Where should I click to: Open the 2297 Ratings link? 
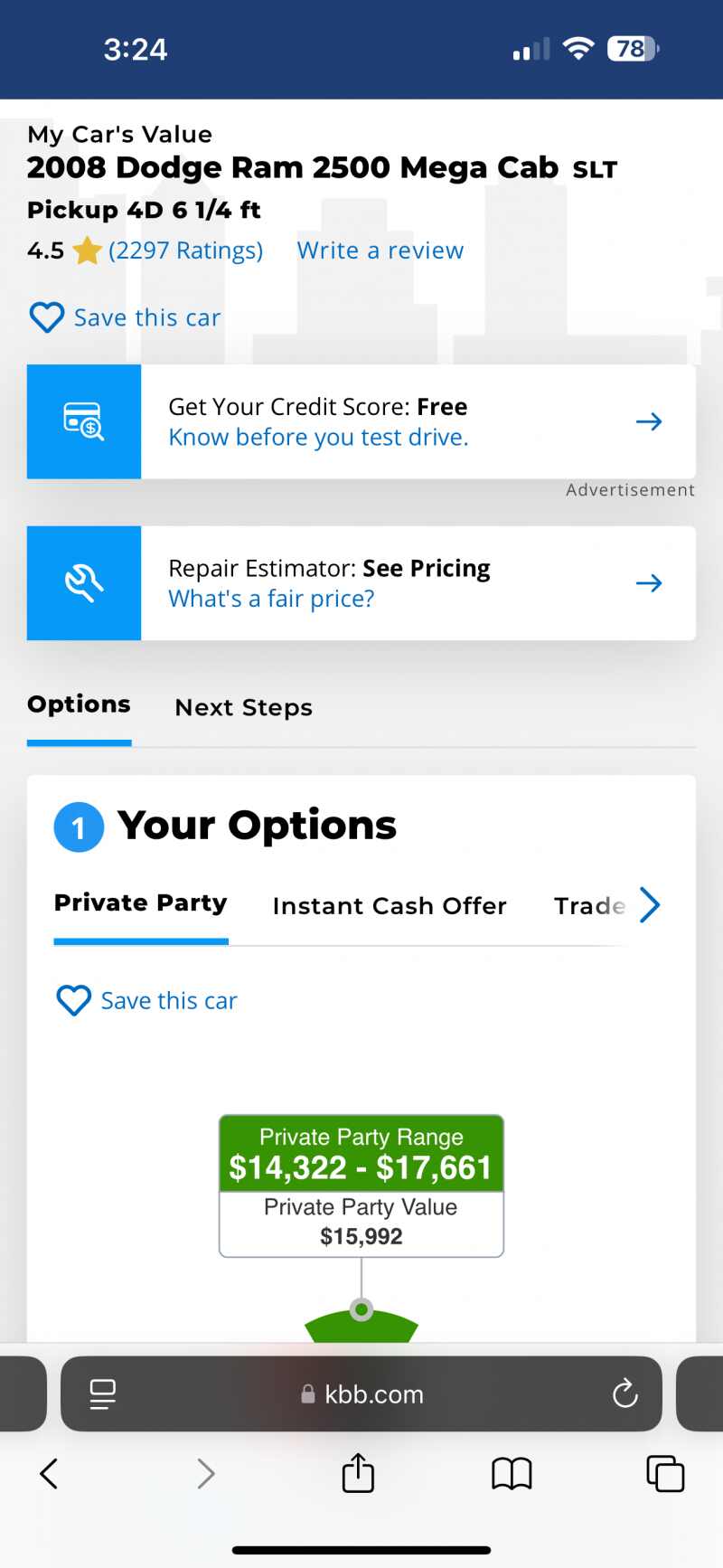(185, 250)
